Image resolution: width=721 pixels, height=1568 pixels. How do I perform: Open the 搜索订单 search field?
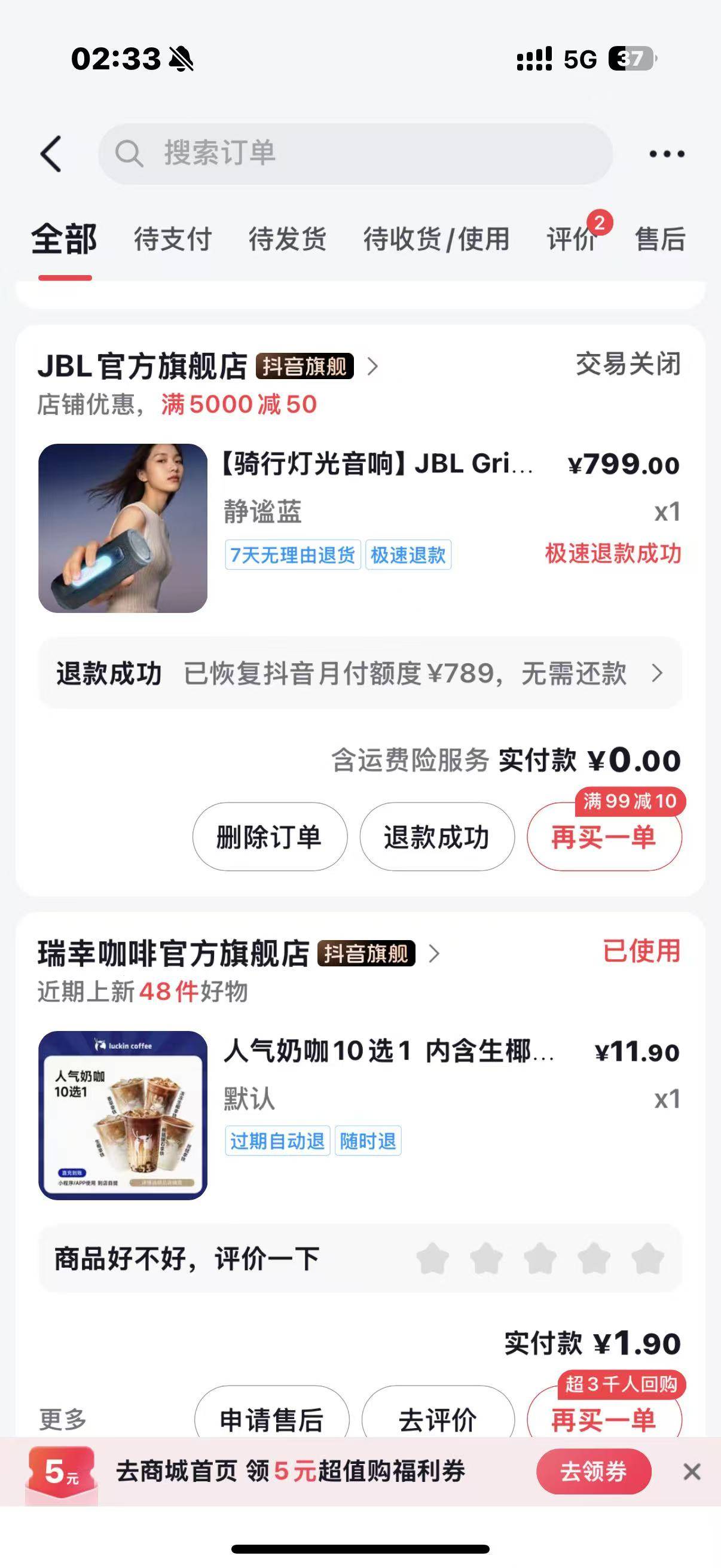coord(355,153)
